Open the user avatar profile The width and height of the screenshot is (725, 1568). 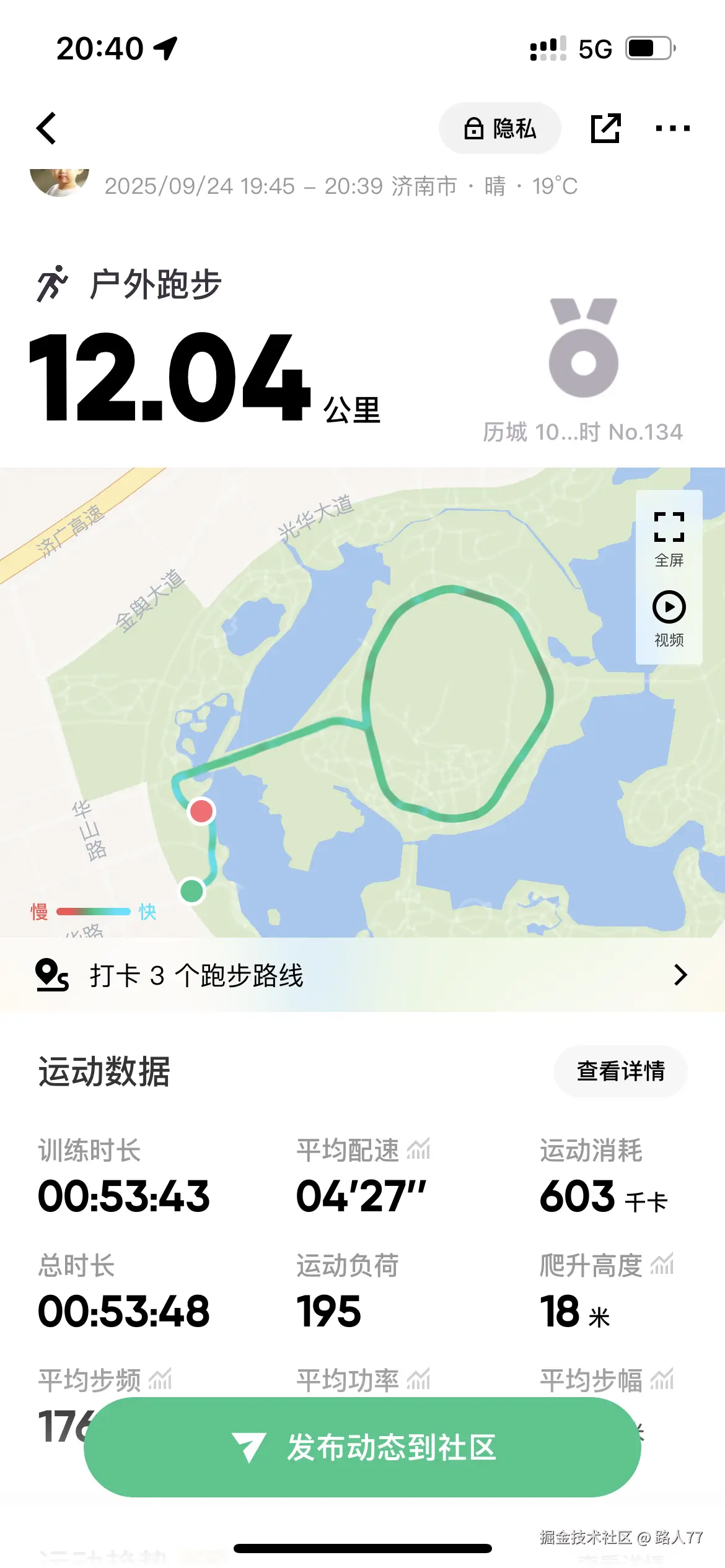pos(59,181)
